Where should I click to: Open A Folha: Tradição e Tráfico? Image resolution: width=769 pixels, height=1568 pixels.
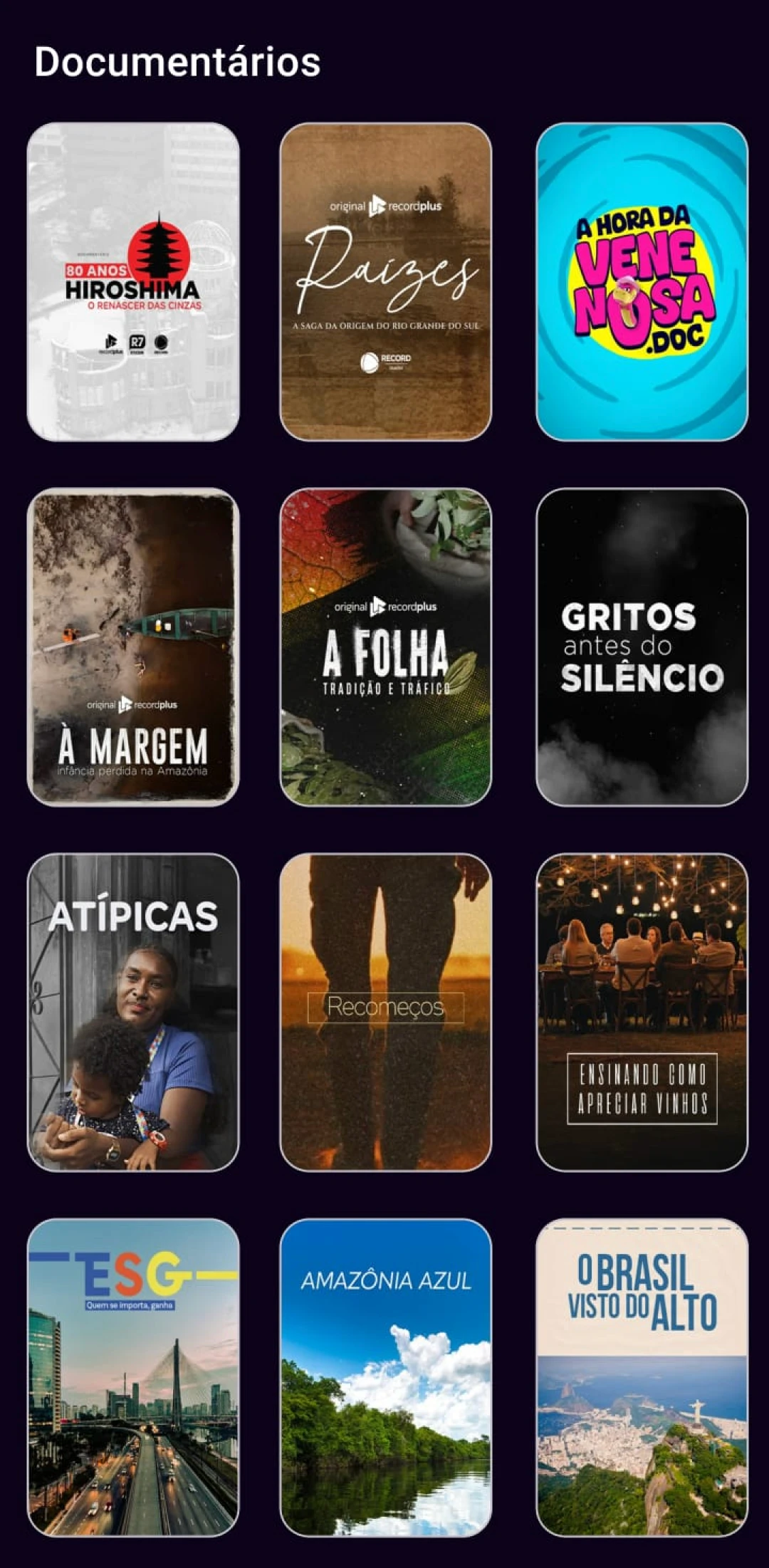(x=385, y=647)
